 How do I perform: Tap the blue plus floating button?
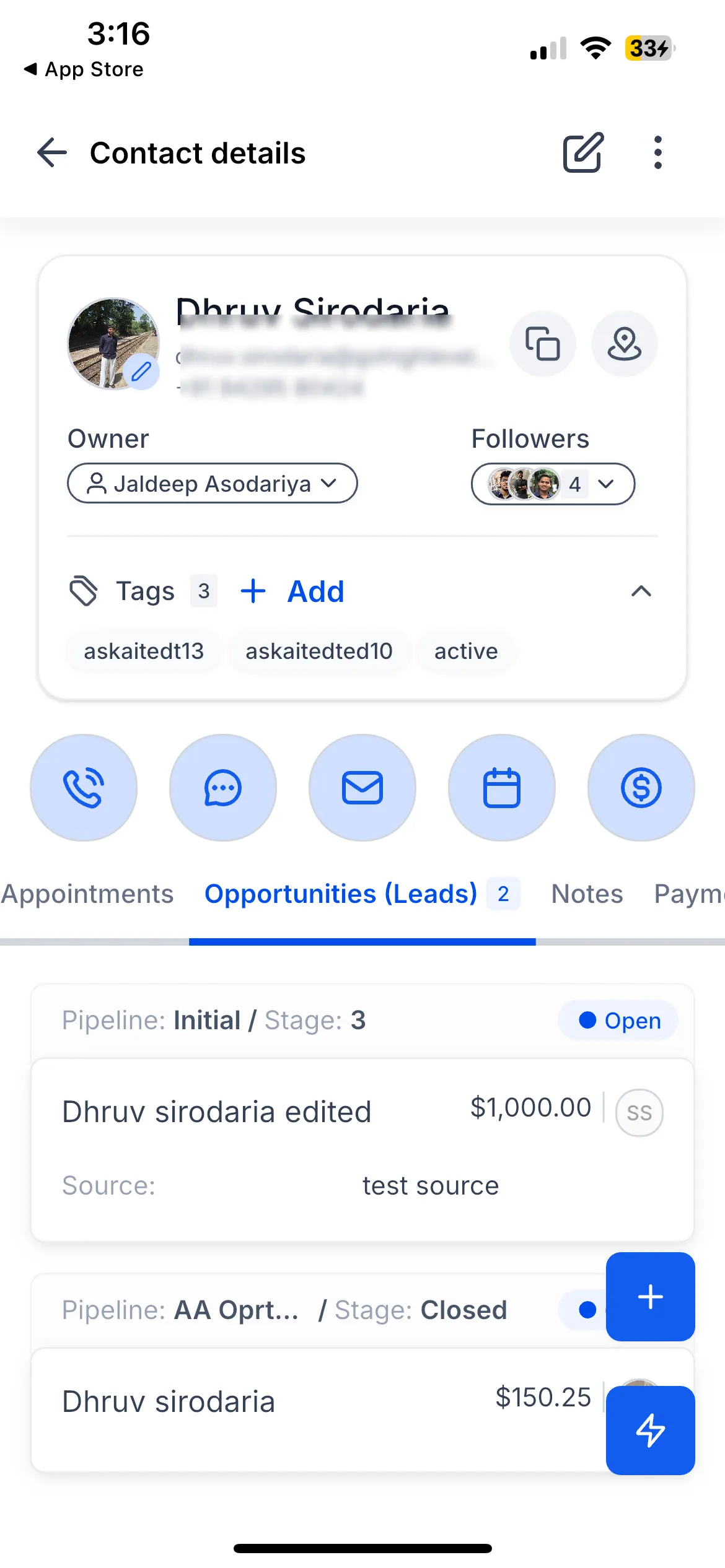click(651, 1296)
